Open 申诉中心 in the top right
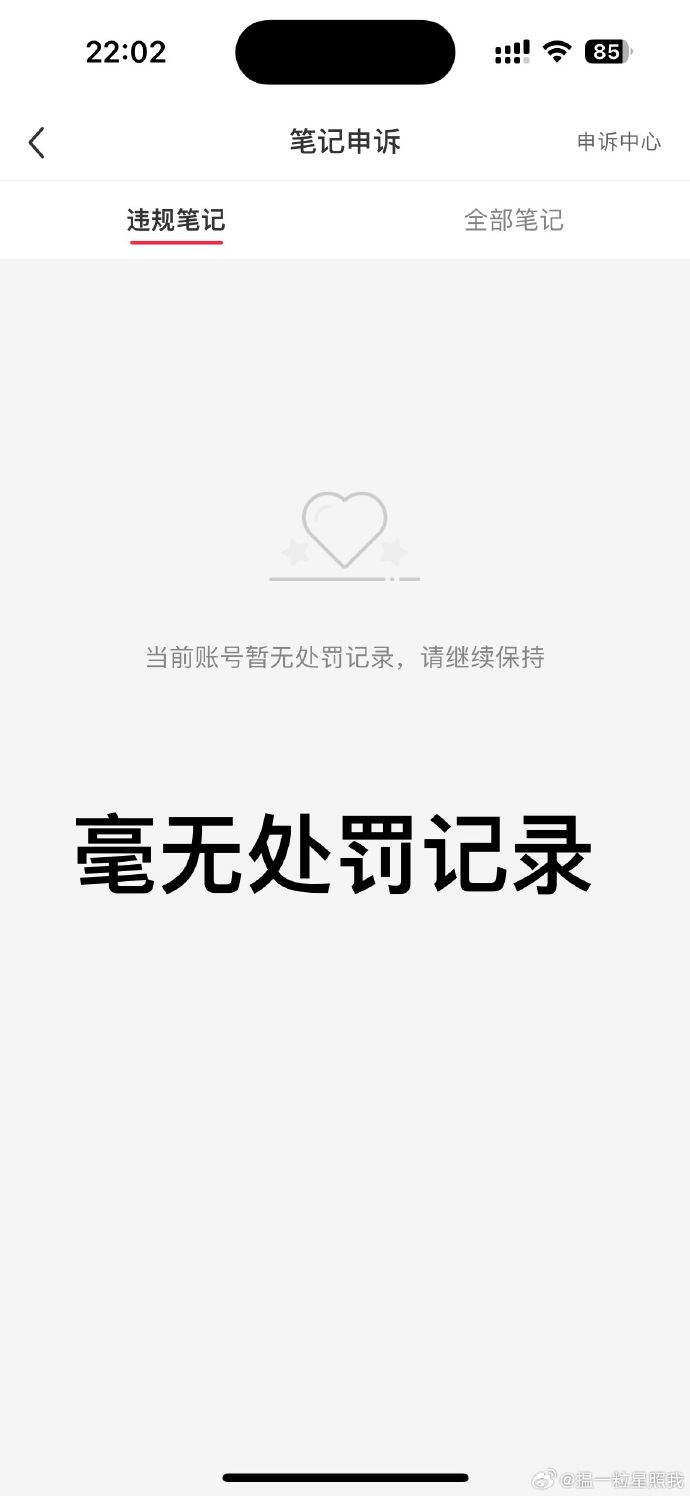Viewport: 690px width, 1496px height. 619,142
